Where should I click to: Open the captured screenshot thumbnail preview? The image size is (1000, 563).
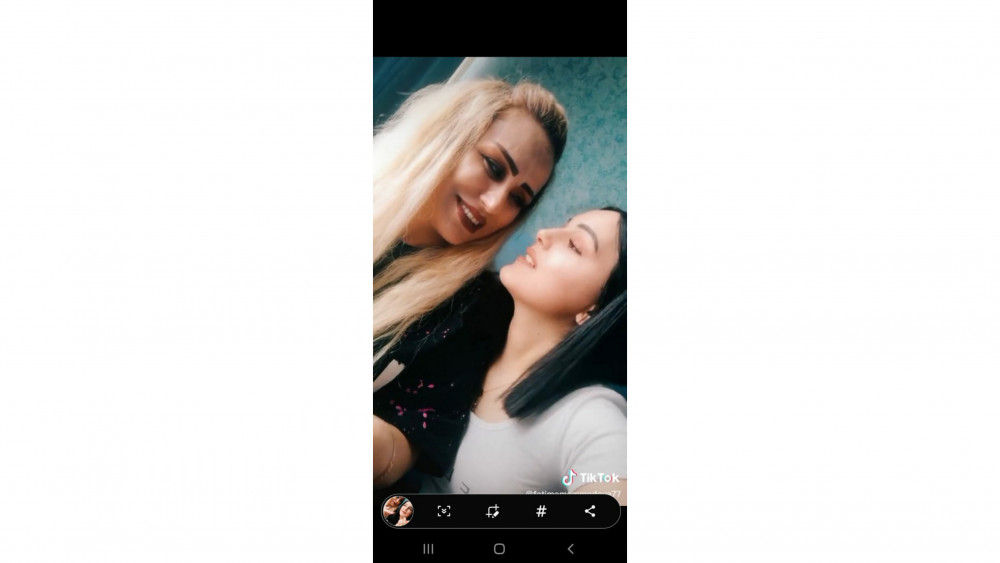click(x=398, y=511)
